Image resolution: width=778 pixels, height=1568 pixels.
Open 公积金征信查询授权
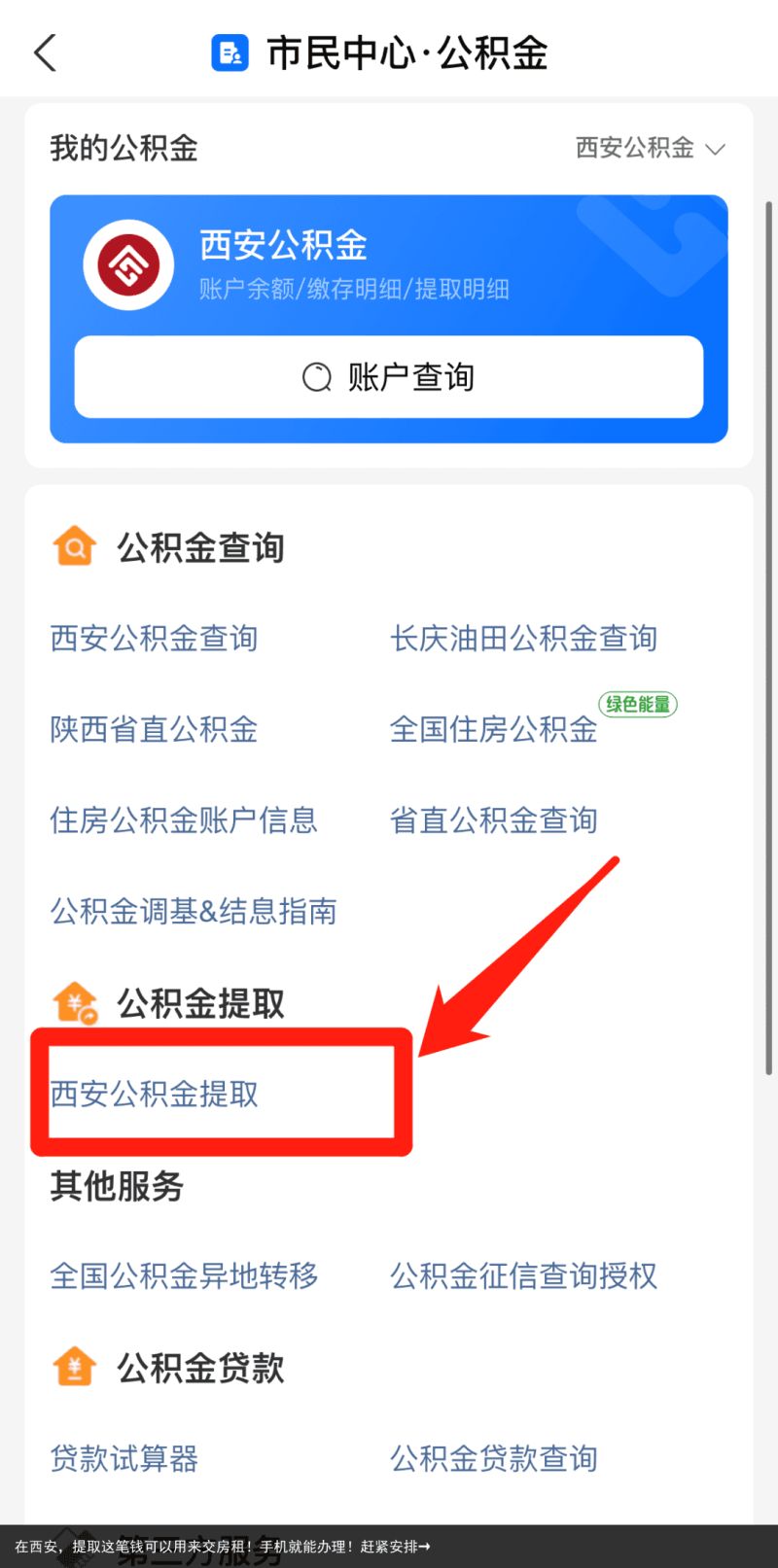pos(523,1276)
